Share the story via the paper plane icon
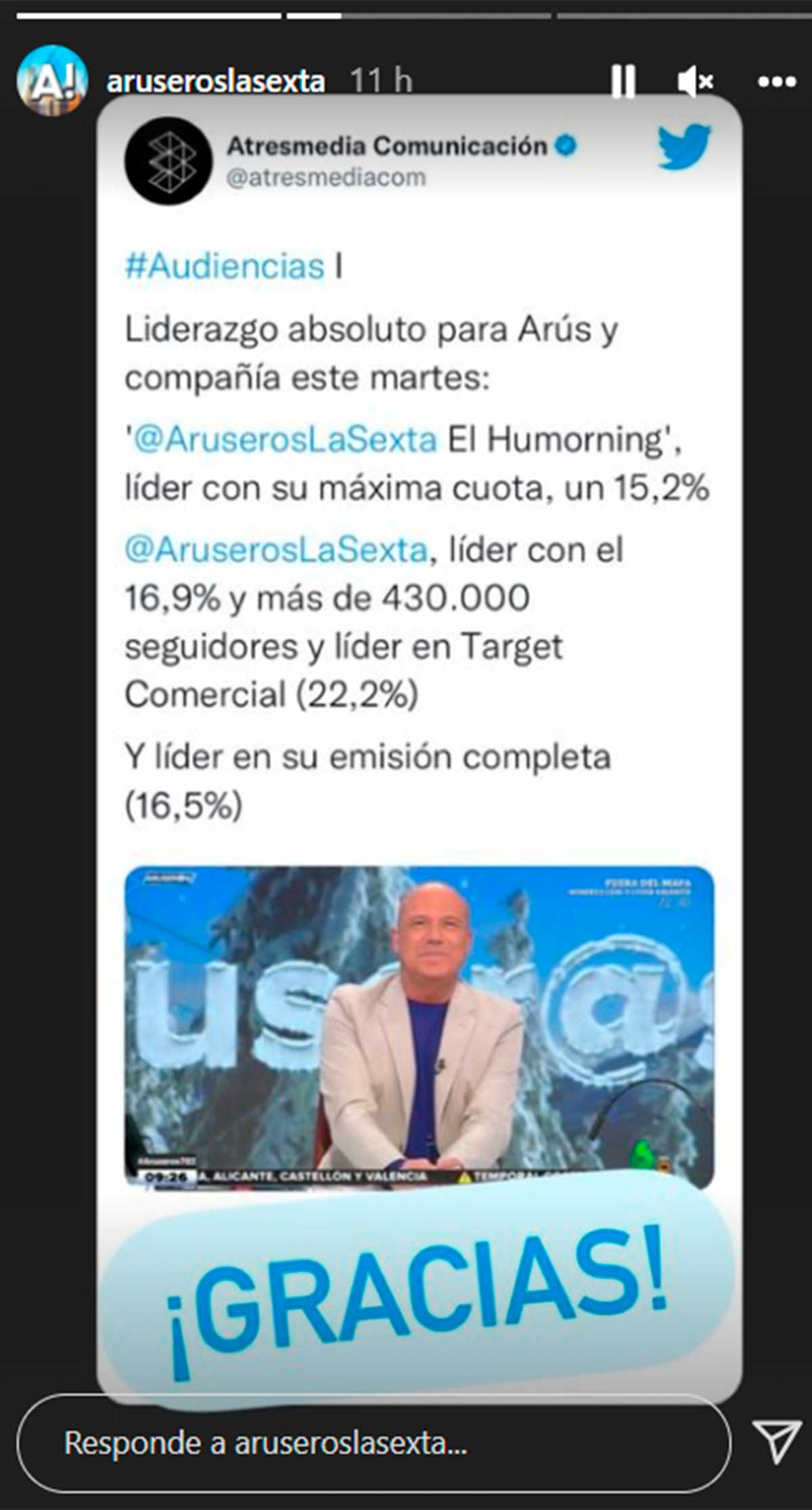Screen dimensions: 812x1510 pos(777,1442)
